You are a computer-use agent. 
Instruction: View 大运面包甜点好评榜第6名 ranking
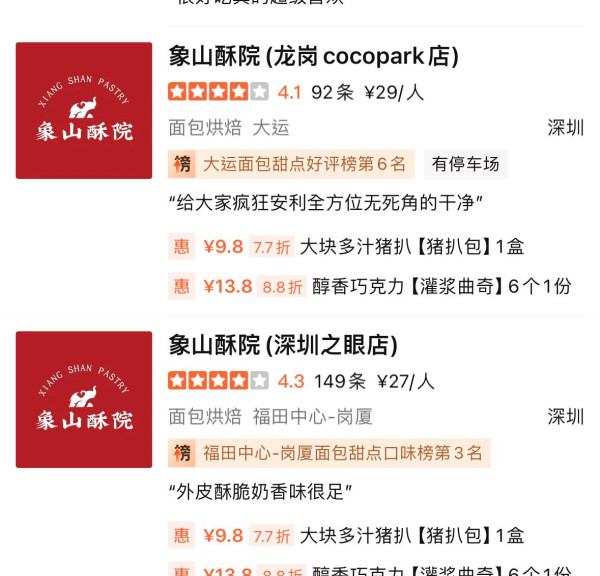[x=292, y=164]
